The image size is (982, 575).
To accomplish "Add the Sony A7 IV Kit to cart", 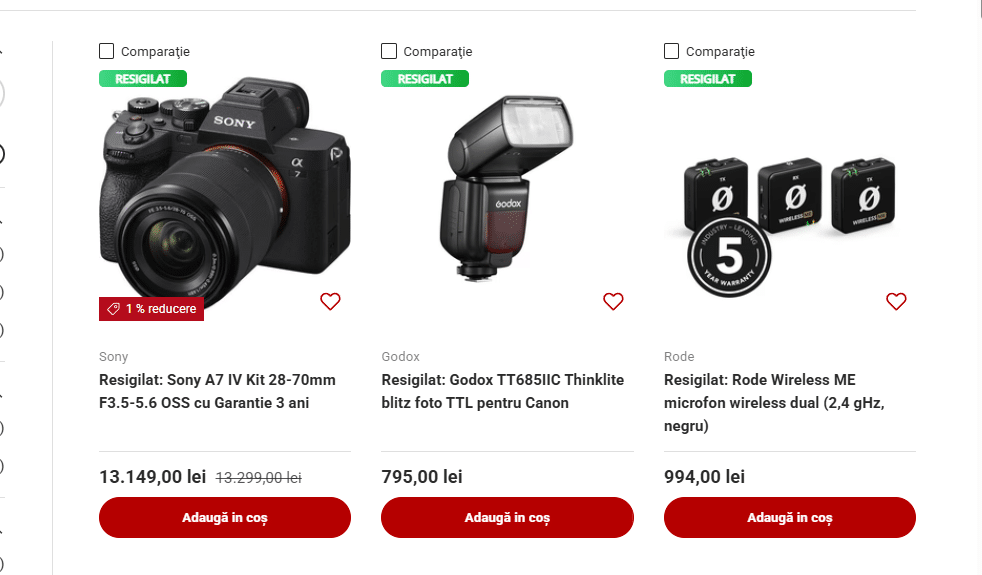I will tap(225, 518).
